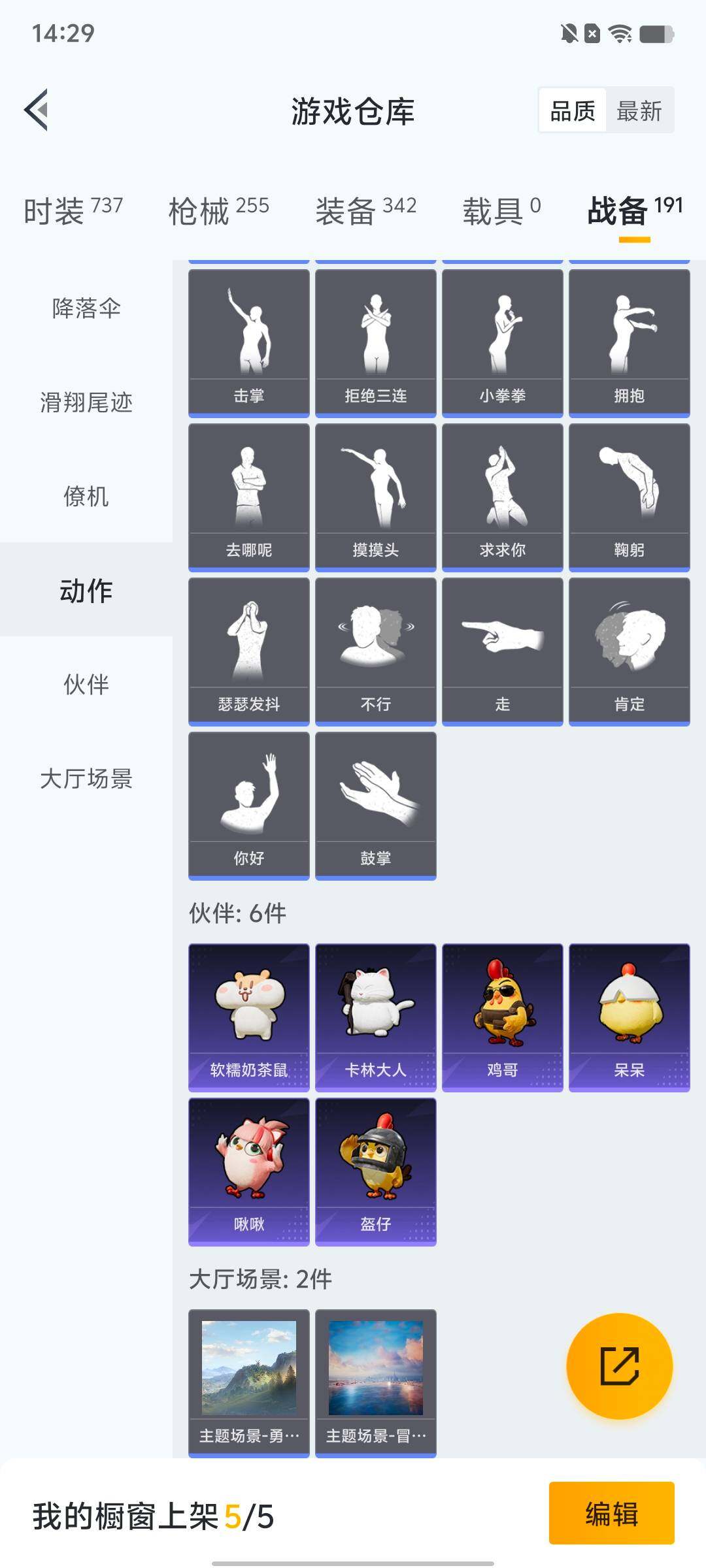Select the 动作 category in sidebar

tap(86, 591)
